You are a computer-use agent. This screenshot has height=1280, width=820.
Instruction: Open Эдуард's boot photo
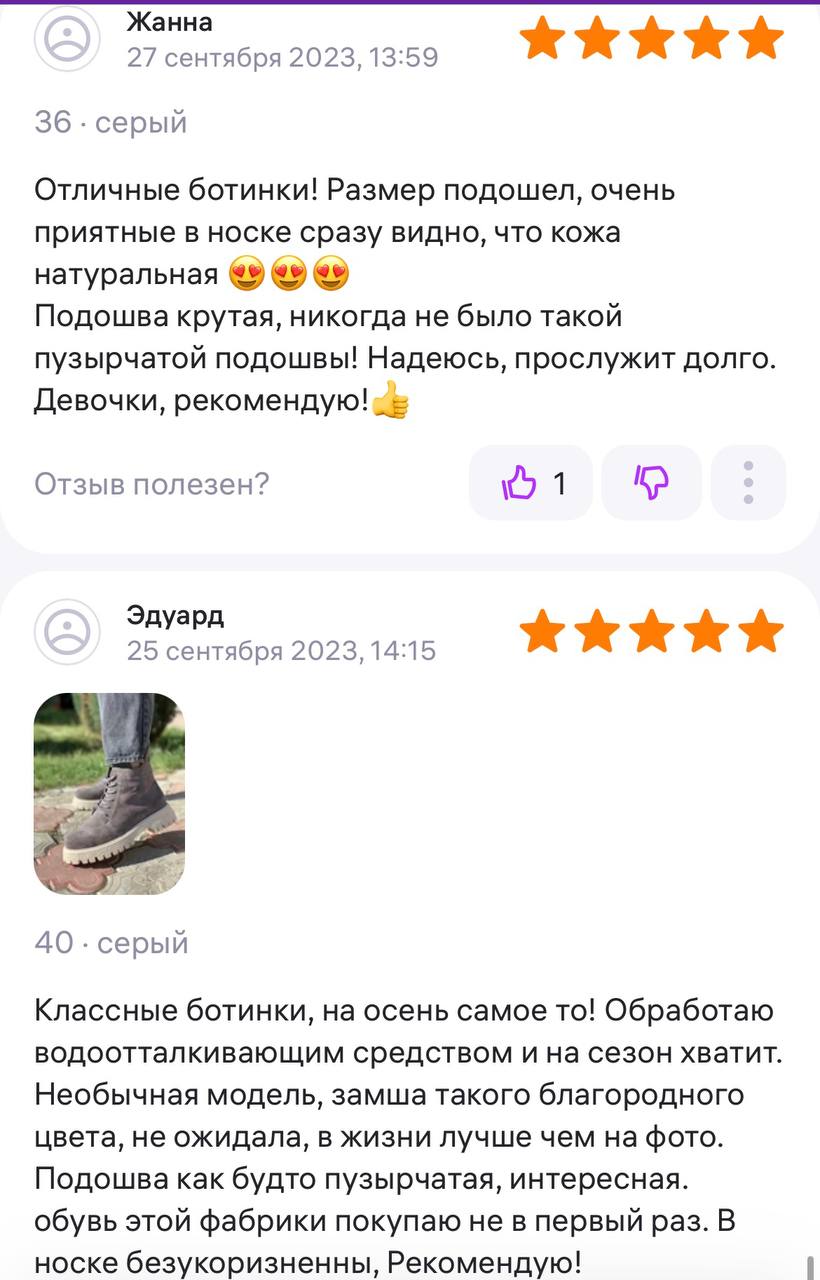tap(109, 793)
